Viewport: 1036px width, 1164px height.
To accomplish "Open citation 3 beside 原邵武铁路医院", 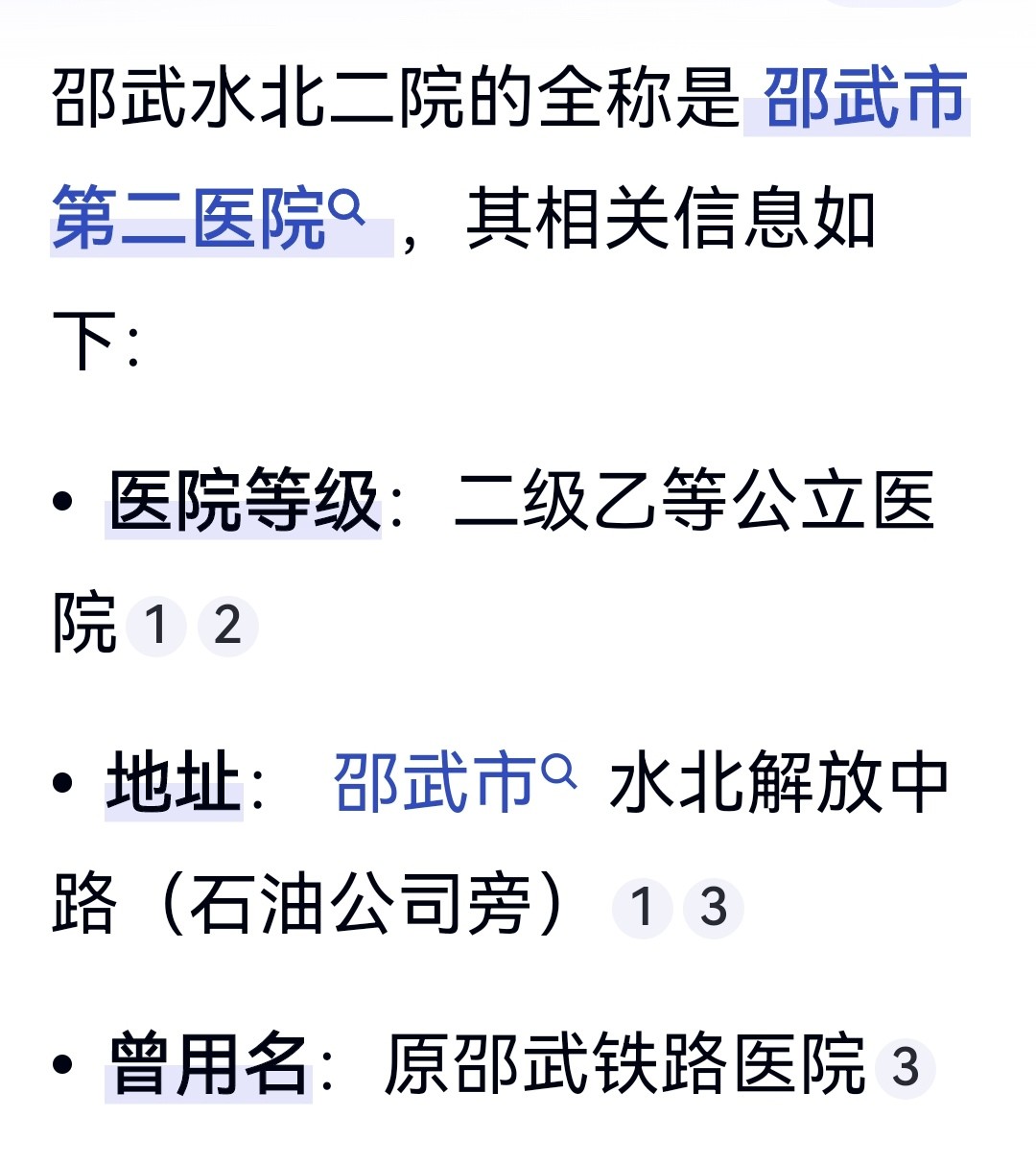I will click(x=906, y=1067).
